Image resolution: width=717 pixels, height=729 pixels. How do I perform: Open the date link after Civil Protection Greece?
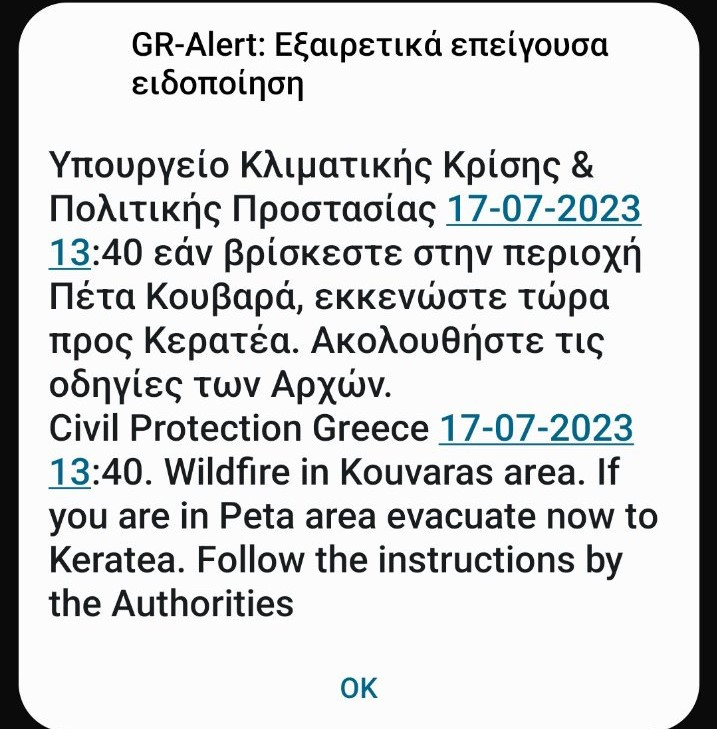[x=536, y=428]
